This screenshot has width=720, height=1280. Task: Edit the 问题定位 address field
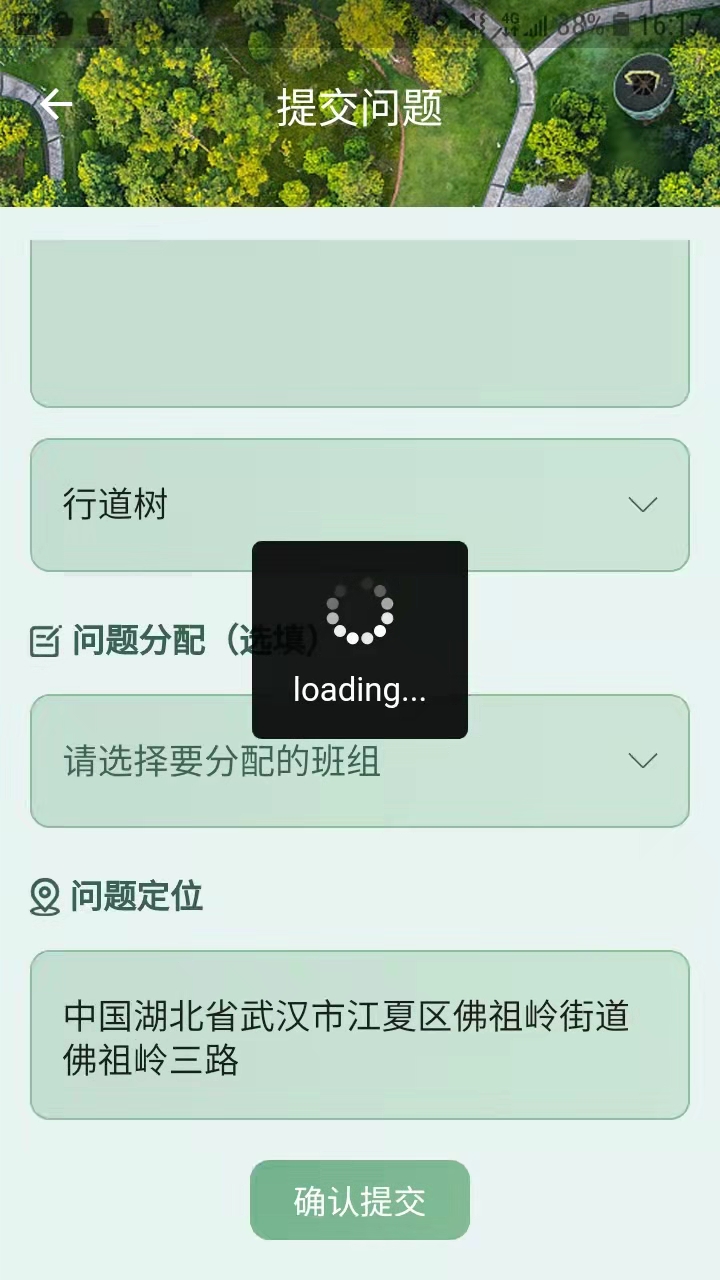click(360, 1036)
